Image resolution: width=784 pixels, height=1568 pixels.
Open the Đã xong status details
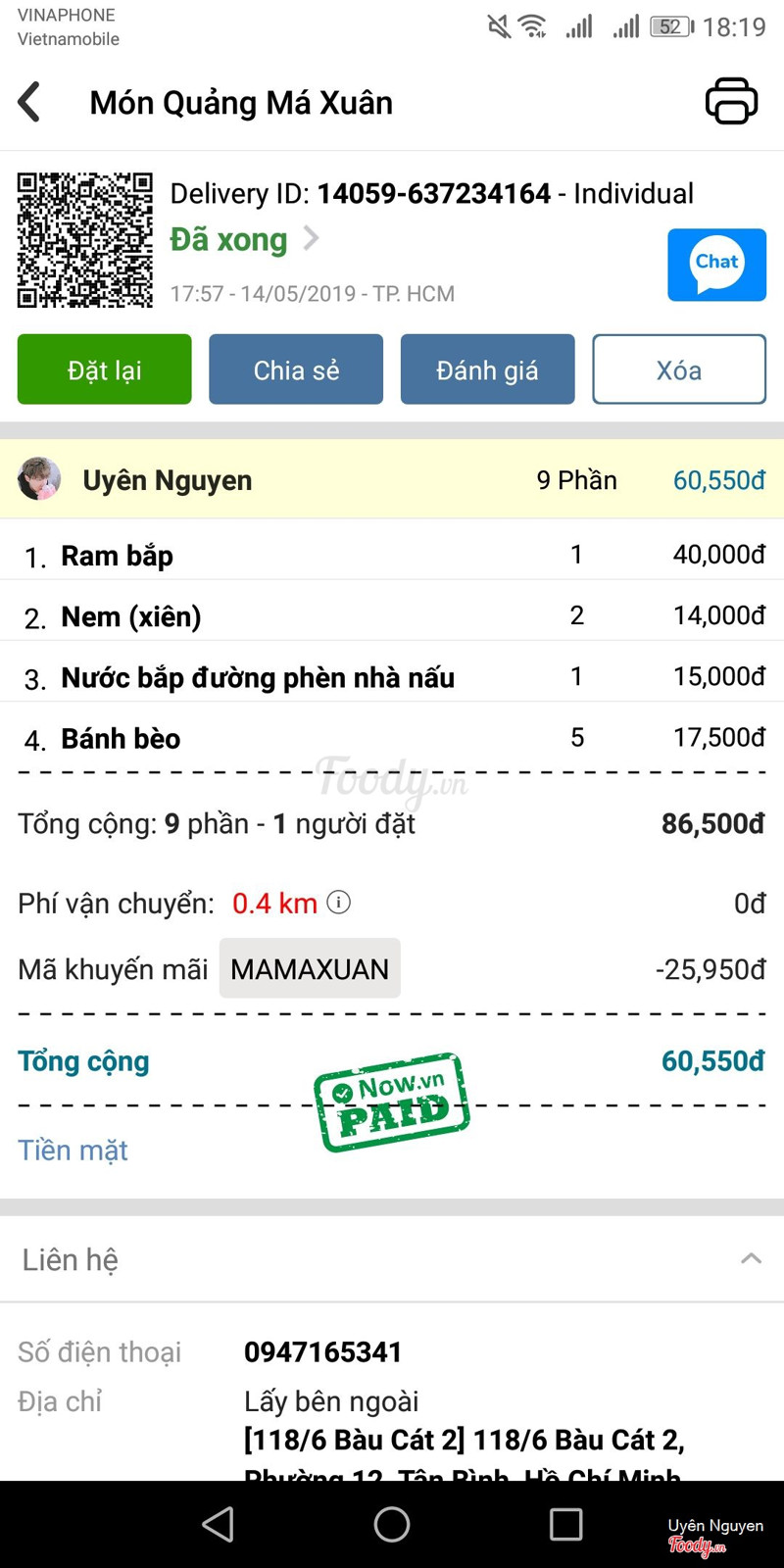[244, 239]
